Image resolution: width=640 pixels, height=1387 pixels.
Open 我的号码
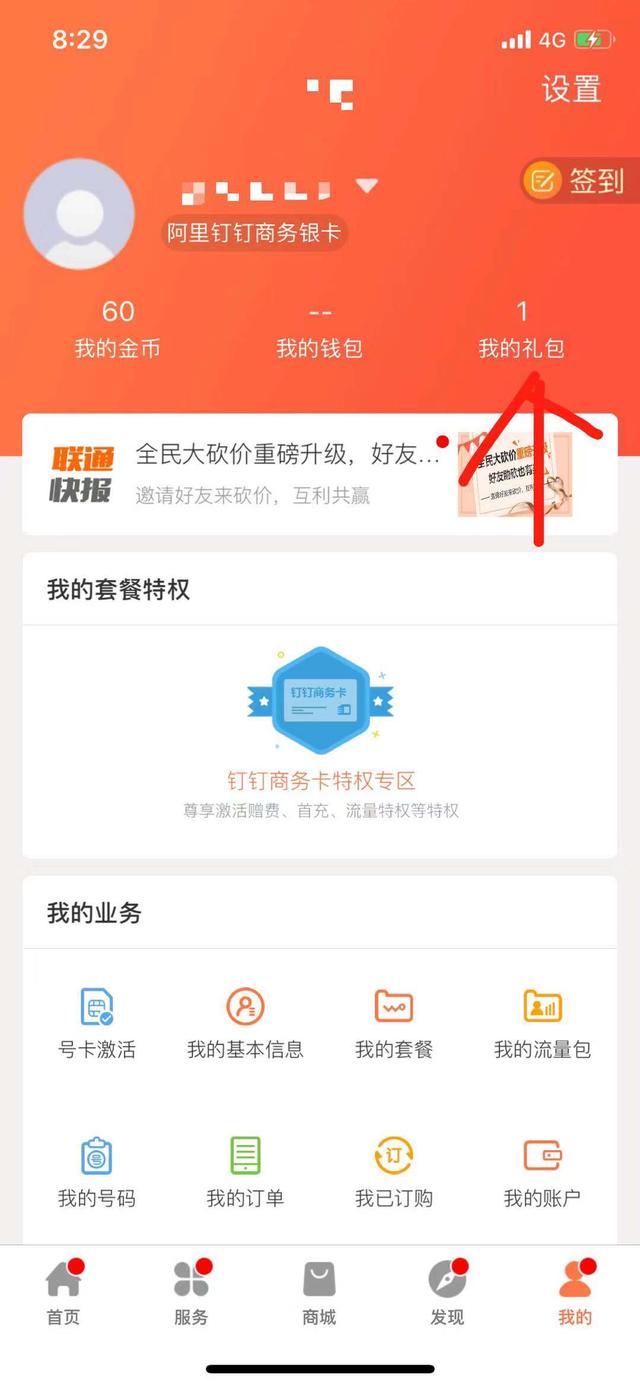(x=97, y=1172)
